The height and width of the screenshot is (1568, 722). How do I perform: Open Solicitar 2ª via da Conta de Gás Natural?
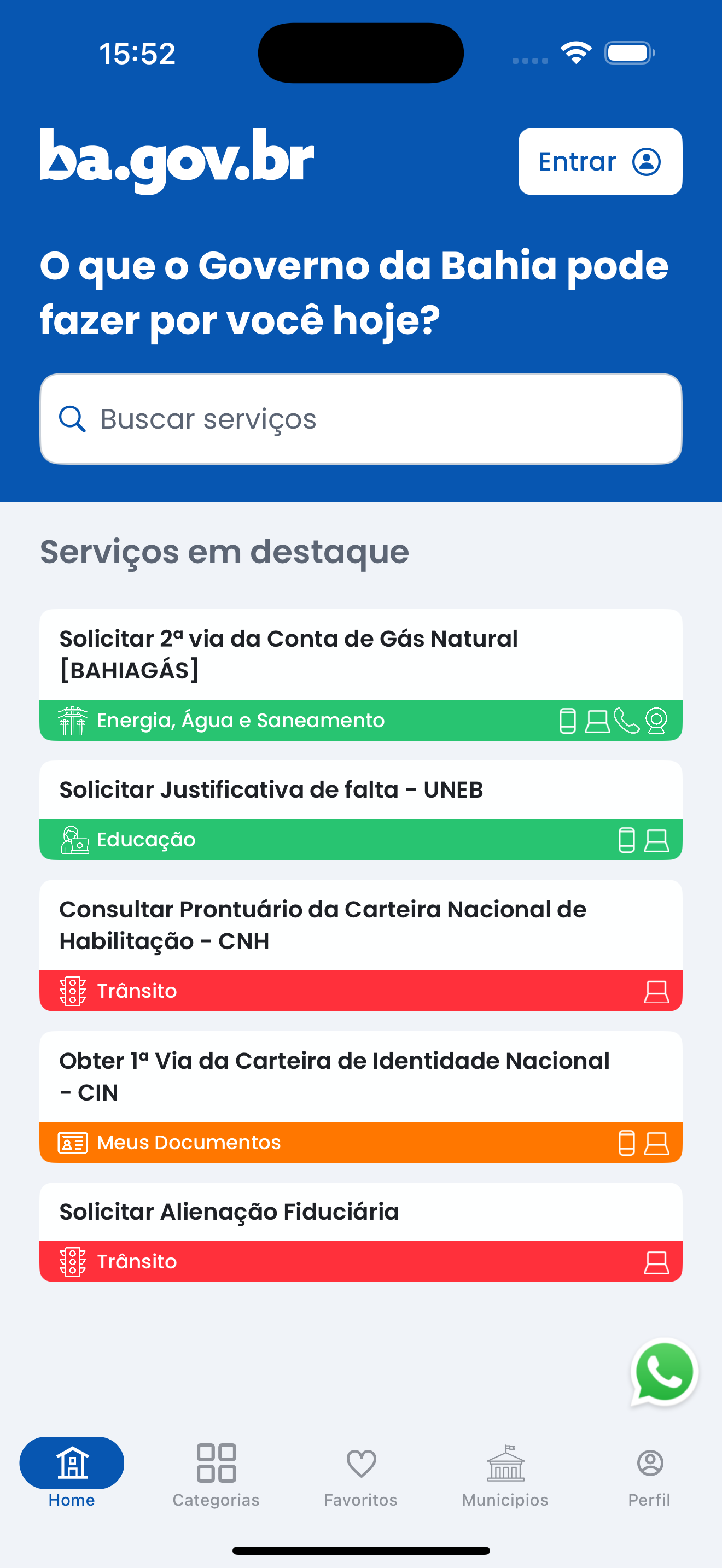(360, 675)
